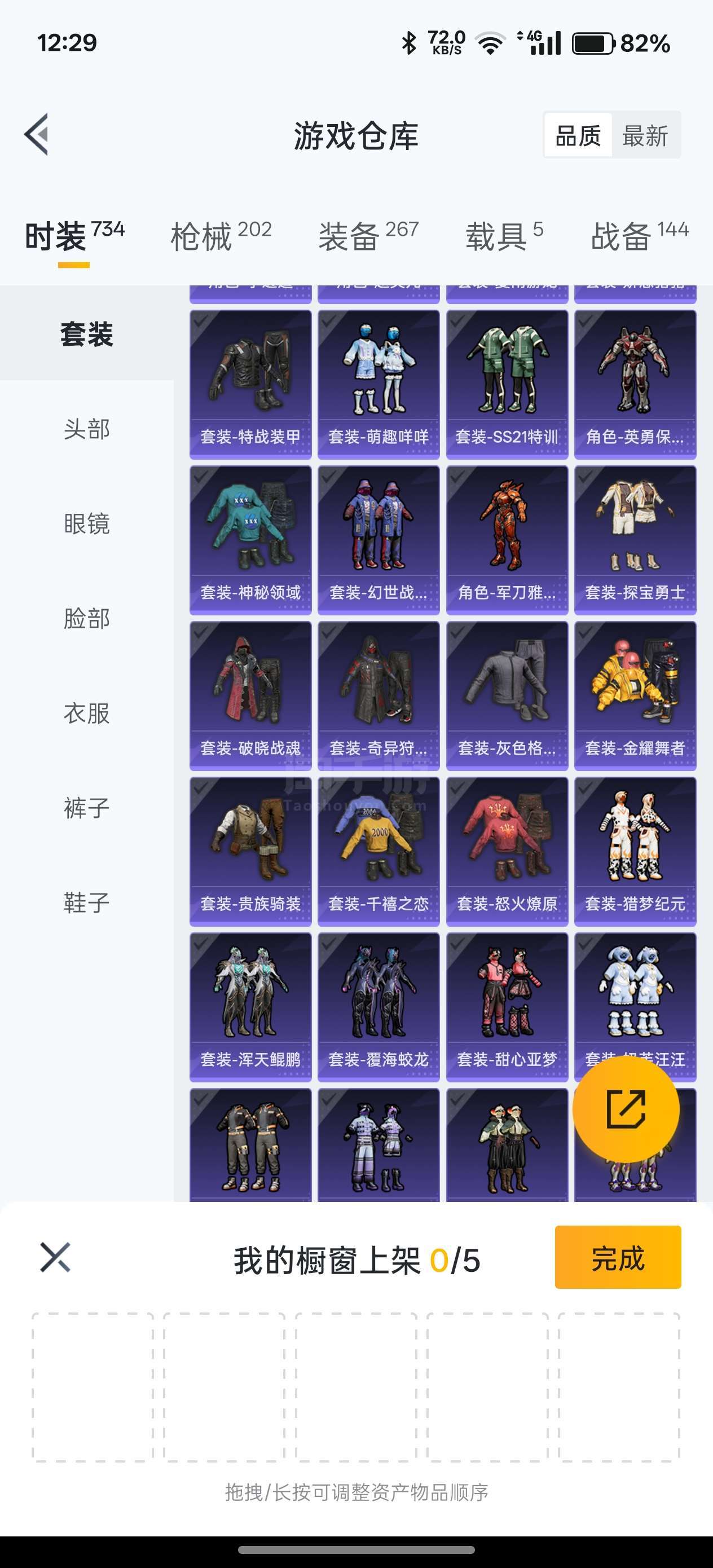Go back from the game warehouse
Viewport: 713px width, 1568px height.
coord(37,135)
